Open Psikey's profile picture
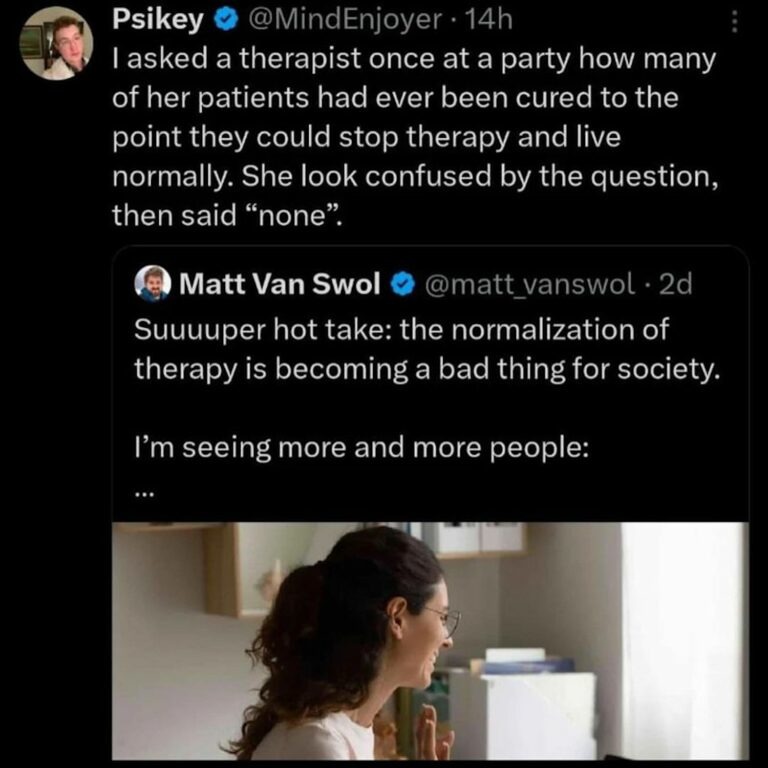The height and width of the screenshot is (768, 768). pos(56,44)
